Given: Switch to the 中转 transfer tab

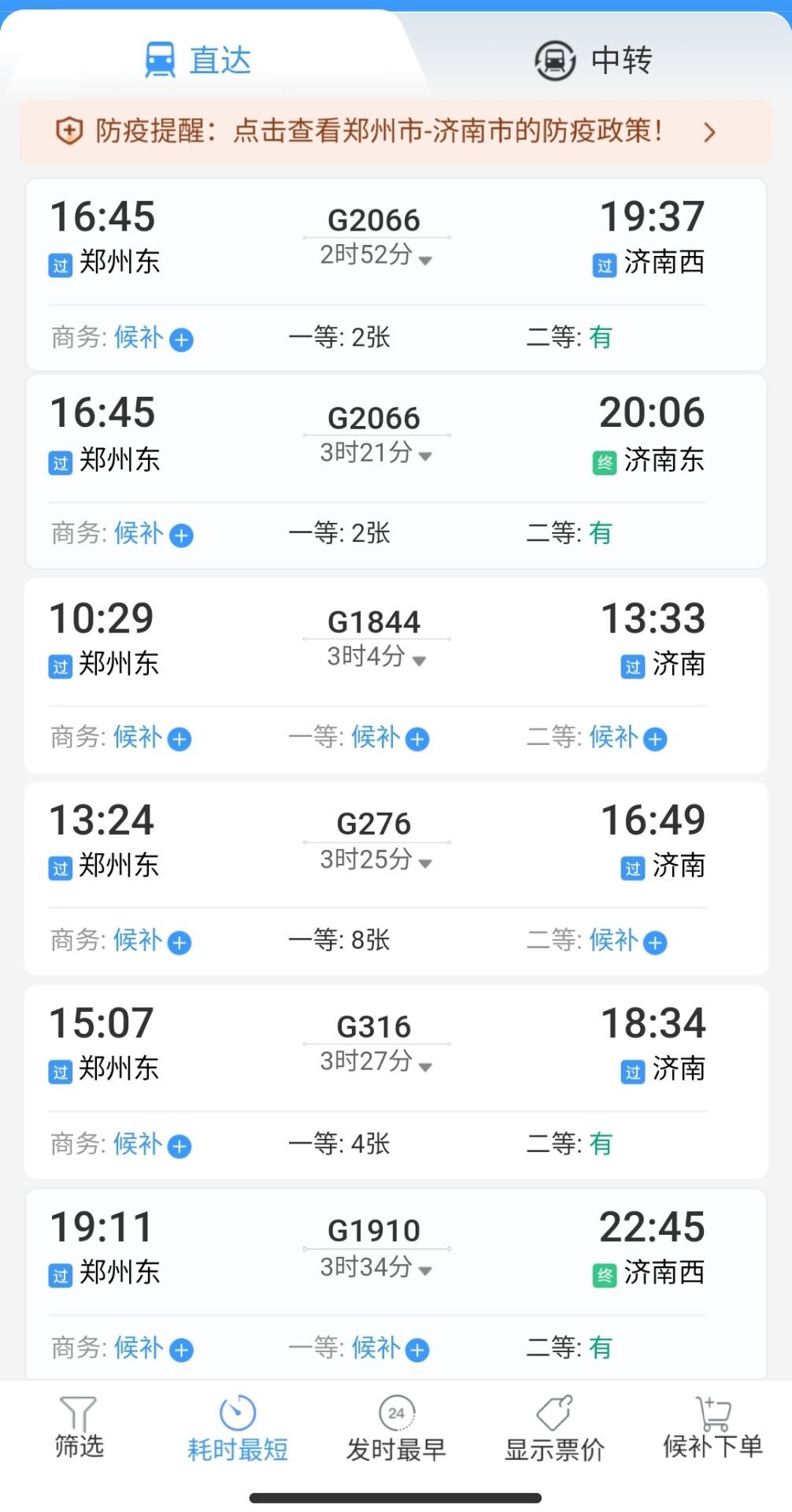Looking at the screenshot, I should point(594,61).
